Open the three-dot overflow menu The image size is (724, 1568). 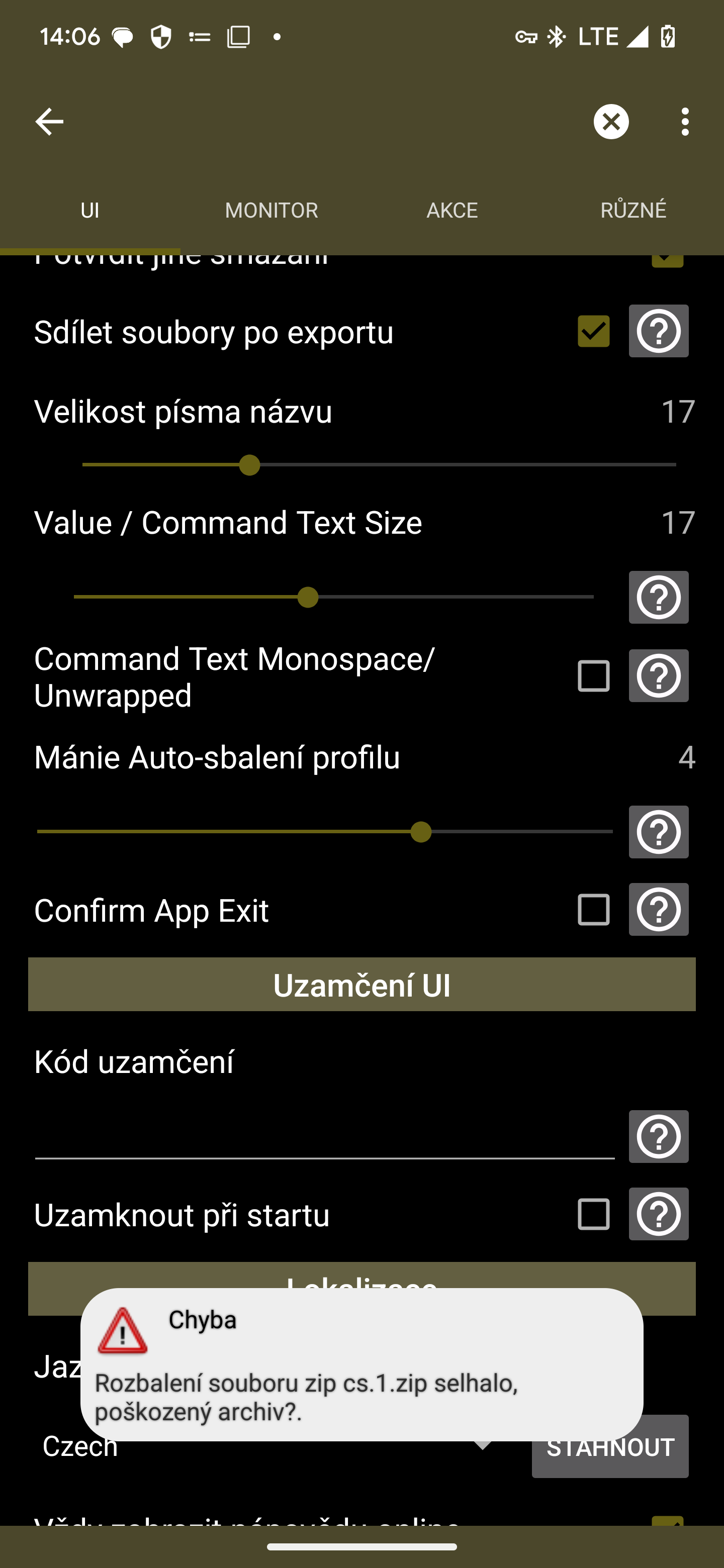[x=685, y=122]
